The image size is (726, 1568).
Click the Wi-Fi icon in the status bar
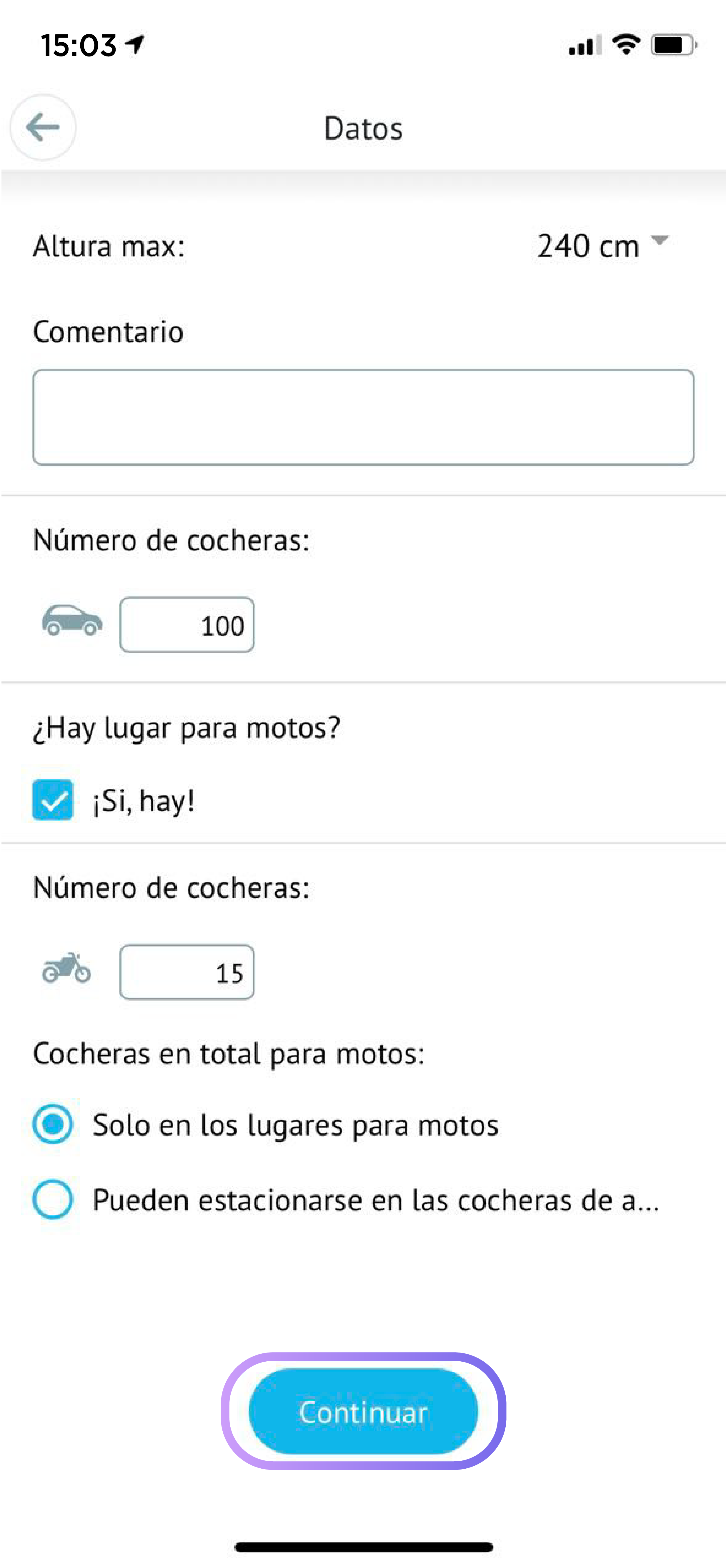625,44
